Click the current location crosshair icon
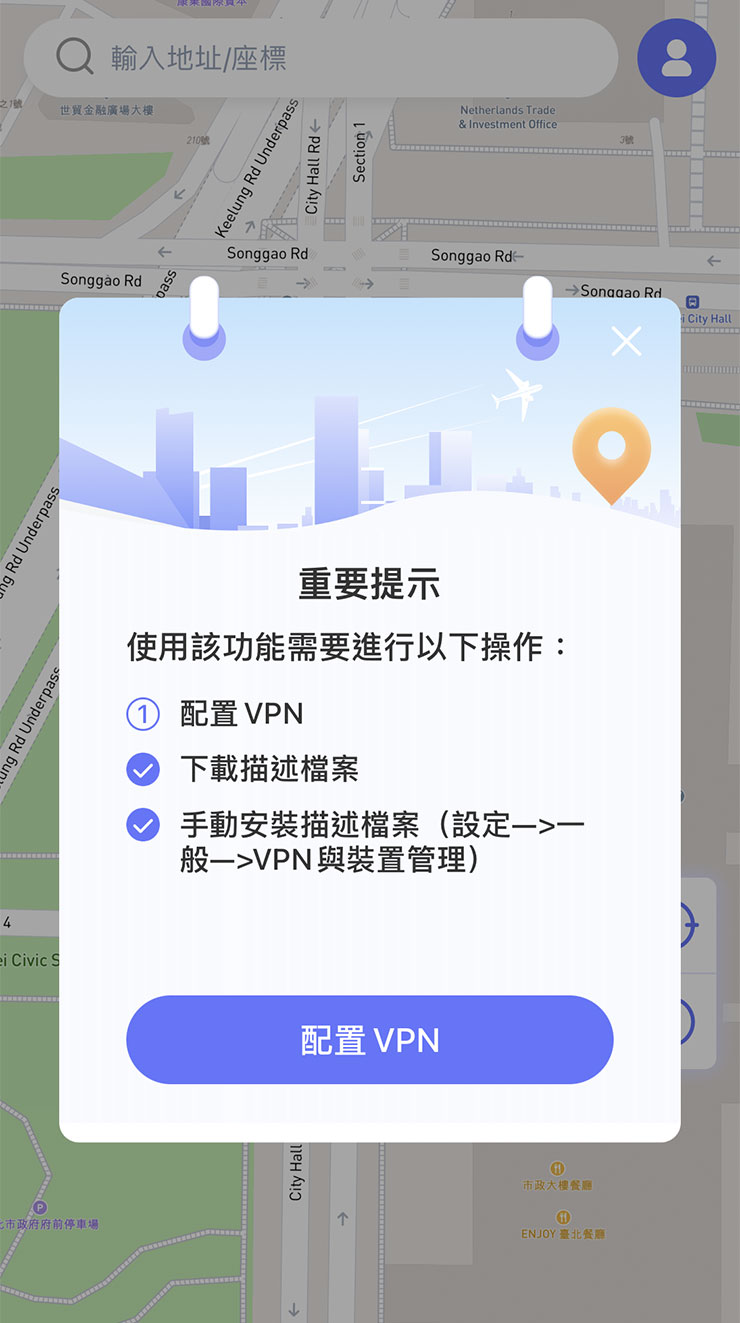Image resolution: width=740 pixels, height=1323 pixels. tap(693, 925)
